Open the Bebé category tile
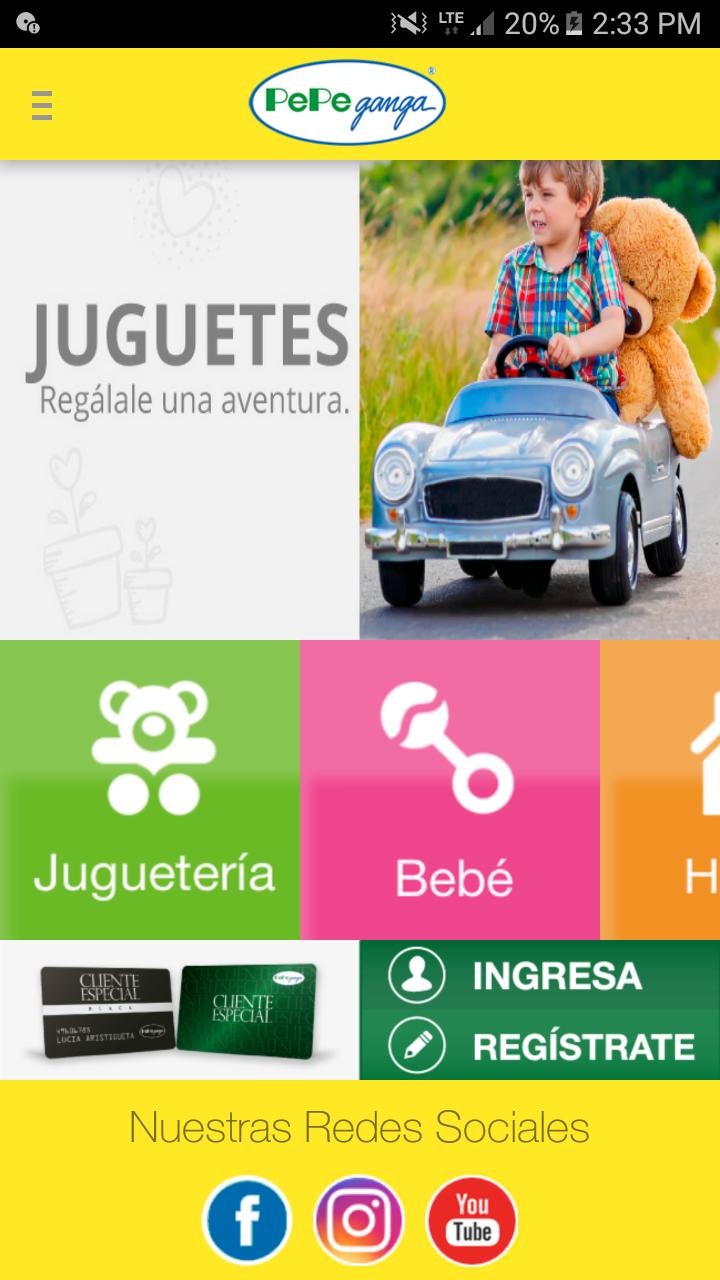This screenshot has height=1280, width=720. pos(450,790)
